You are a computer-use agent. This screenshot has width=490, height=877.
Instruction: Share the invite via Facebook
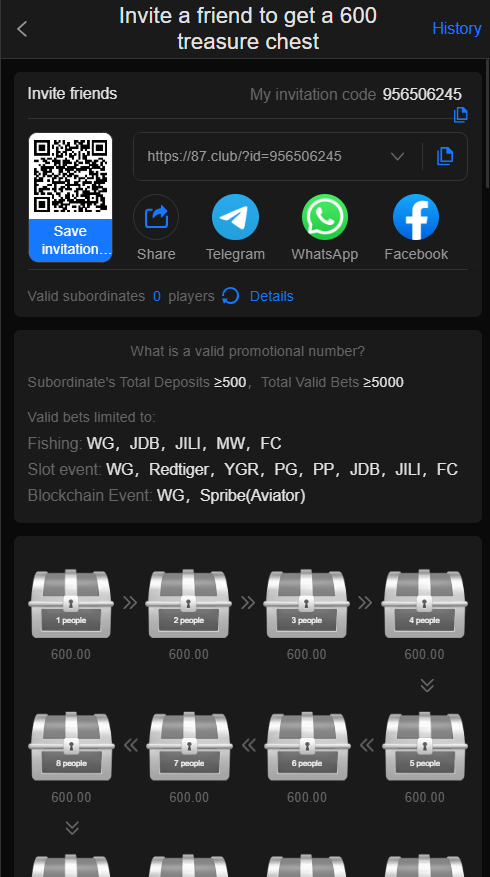click(x=416, y=228)
